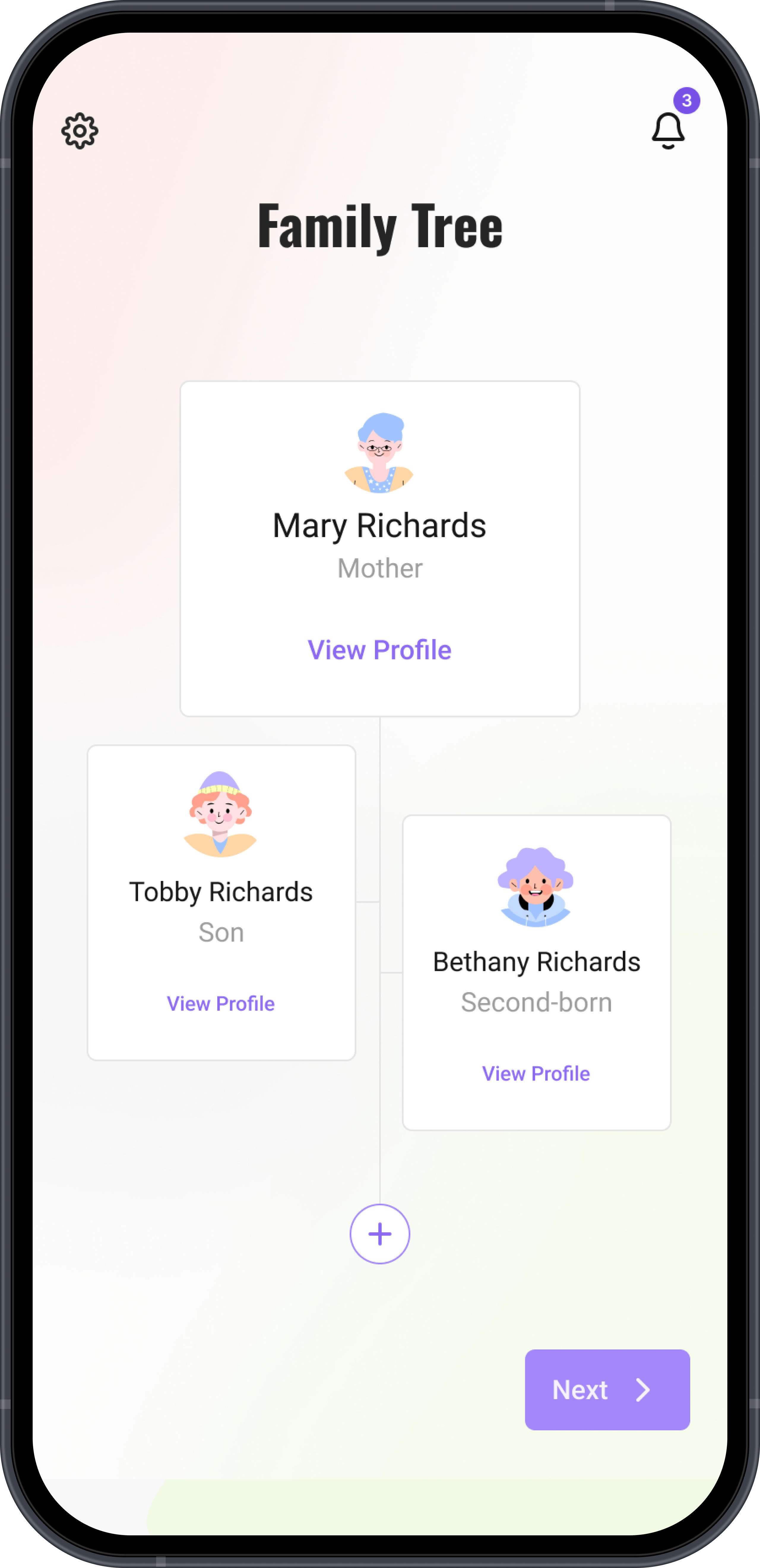Image resolution: width=760 pixels, height=1568 pixels.
Task: Click the plus icon to add family member
Action: point(379,1234)
